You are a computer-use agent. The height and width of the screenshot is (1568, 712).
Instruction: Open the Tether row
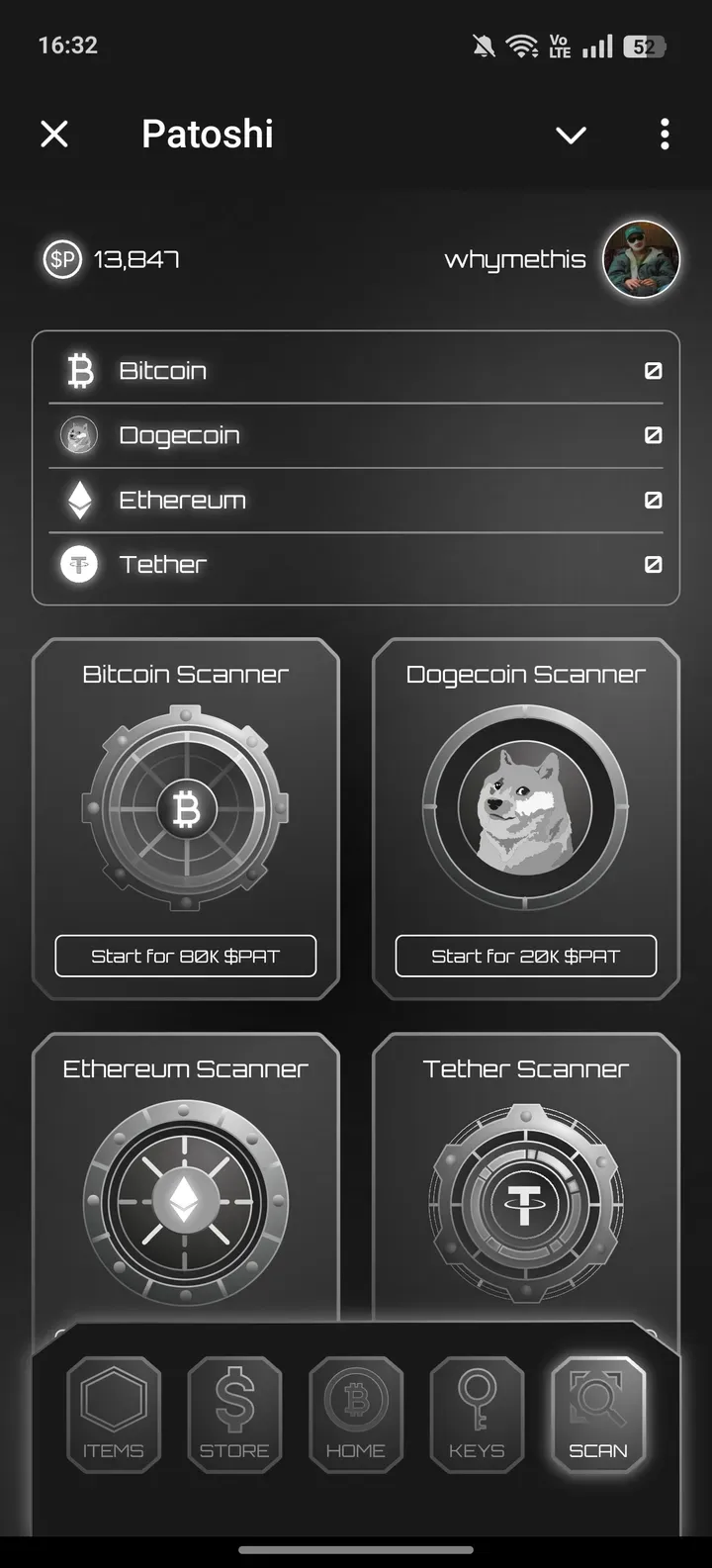click(356, 565)
